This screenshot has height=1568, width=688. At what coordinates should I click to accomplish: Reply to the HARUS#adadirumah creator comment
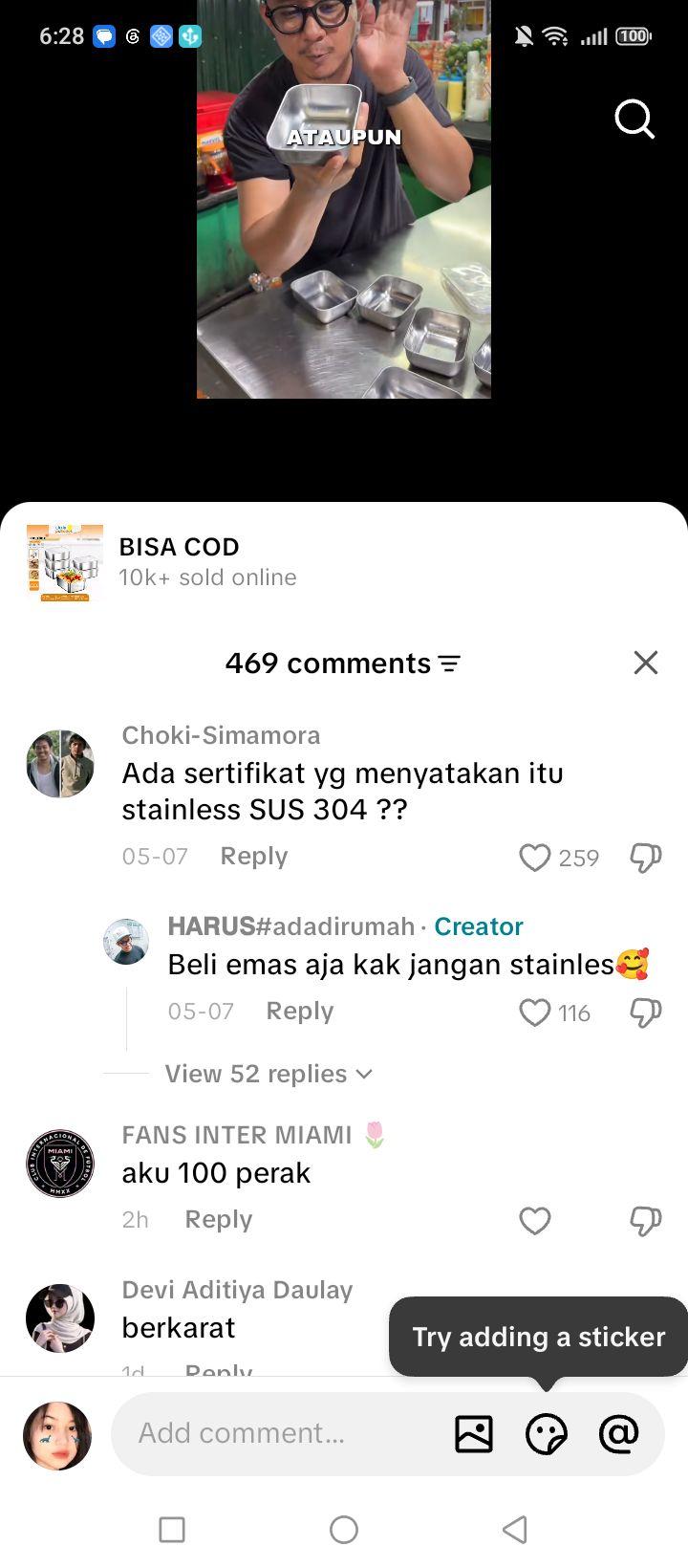[299, 1011]
